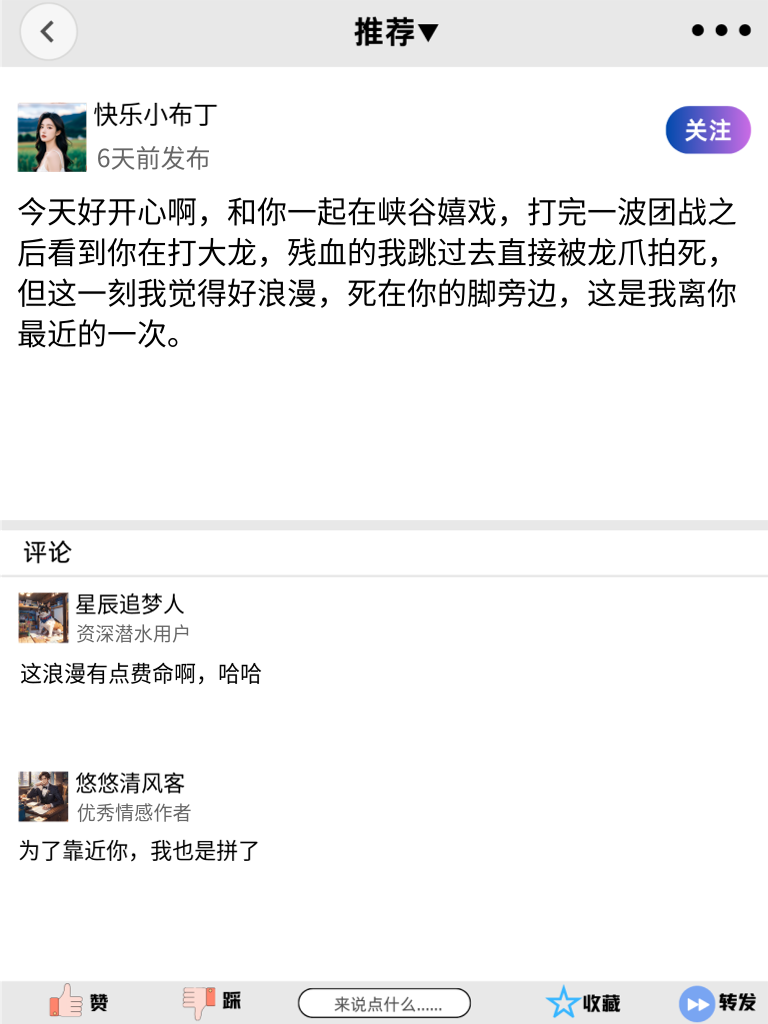The width and height of the screenshot is (768, 1024).
Task: Tap the username 星辰追梦人
Action: pyautogui.click(x=128, y=604)
